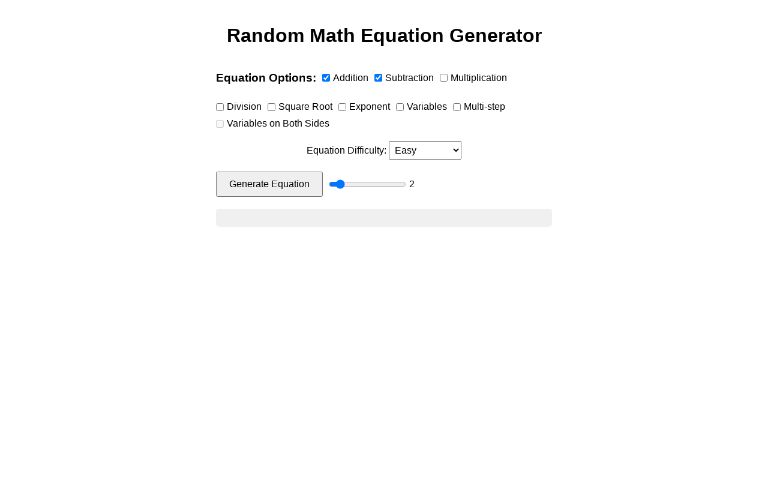The width and height of the screenshot is (768, 480).
Task: Turn on the Variables option
Action: coord(400,107)
